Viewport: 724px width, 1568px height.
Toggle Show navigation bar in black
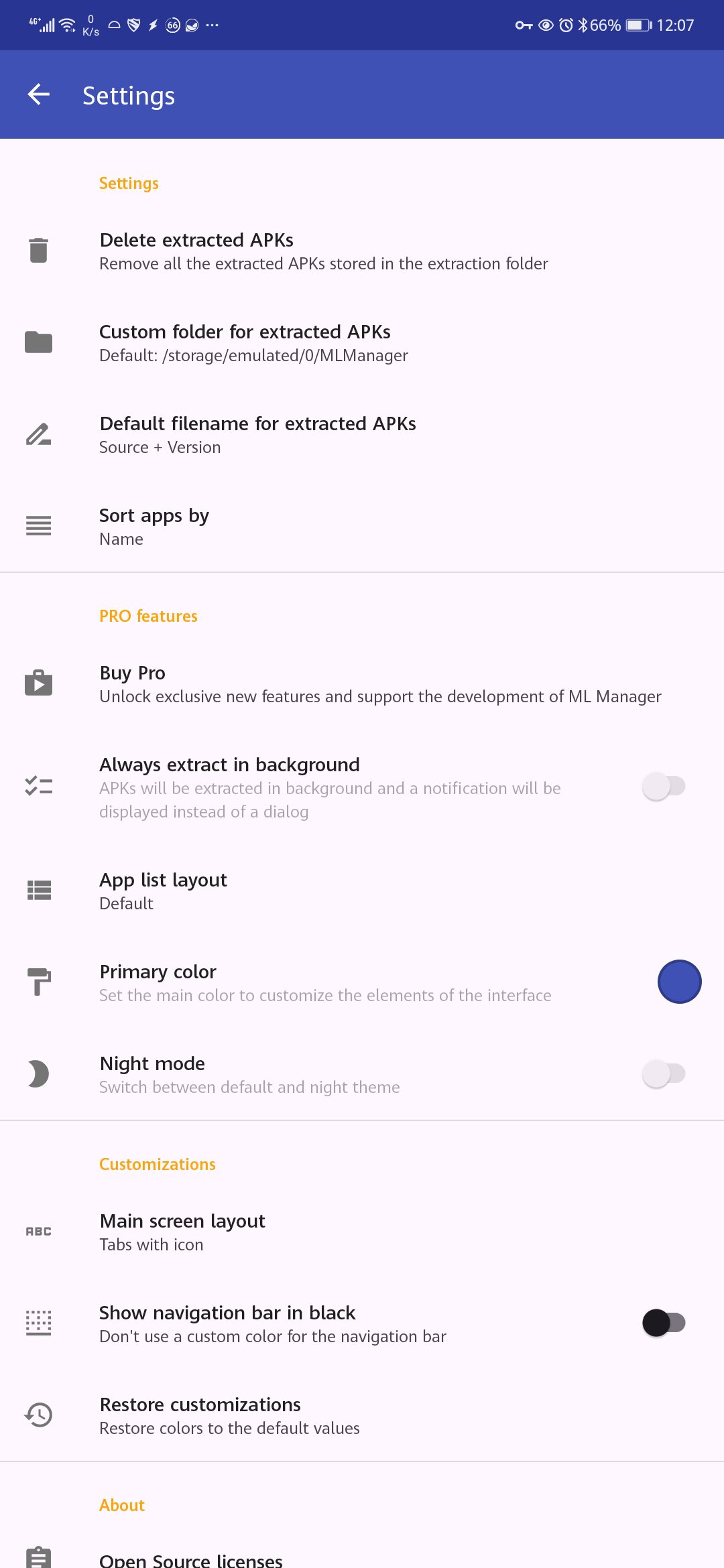coord(663,1323)
